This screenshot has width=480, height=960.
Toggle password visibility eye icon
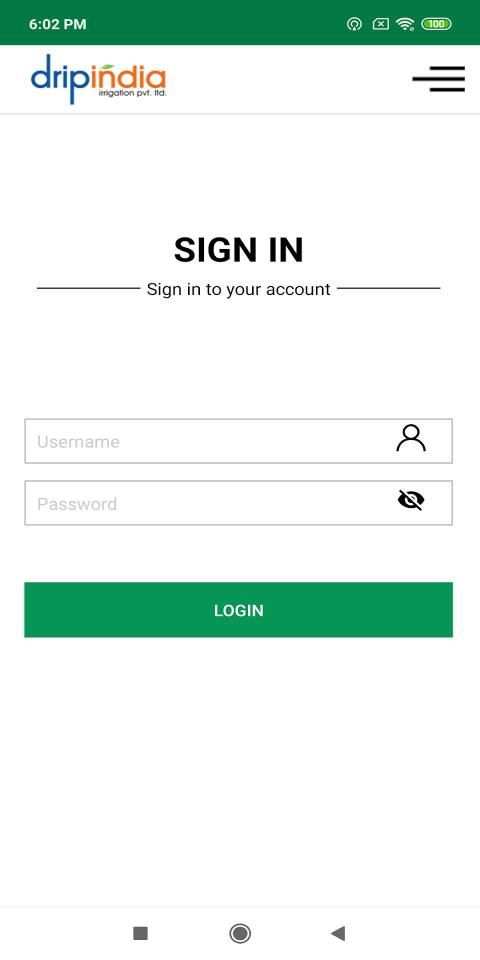[x=411, y=500]
